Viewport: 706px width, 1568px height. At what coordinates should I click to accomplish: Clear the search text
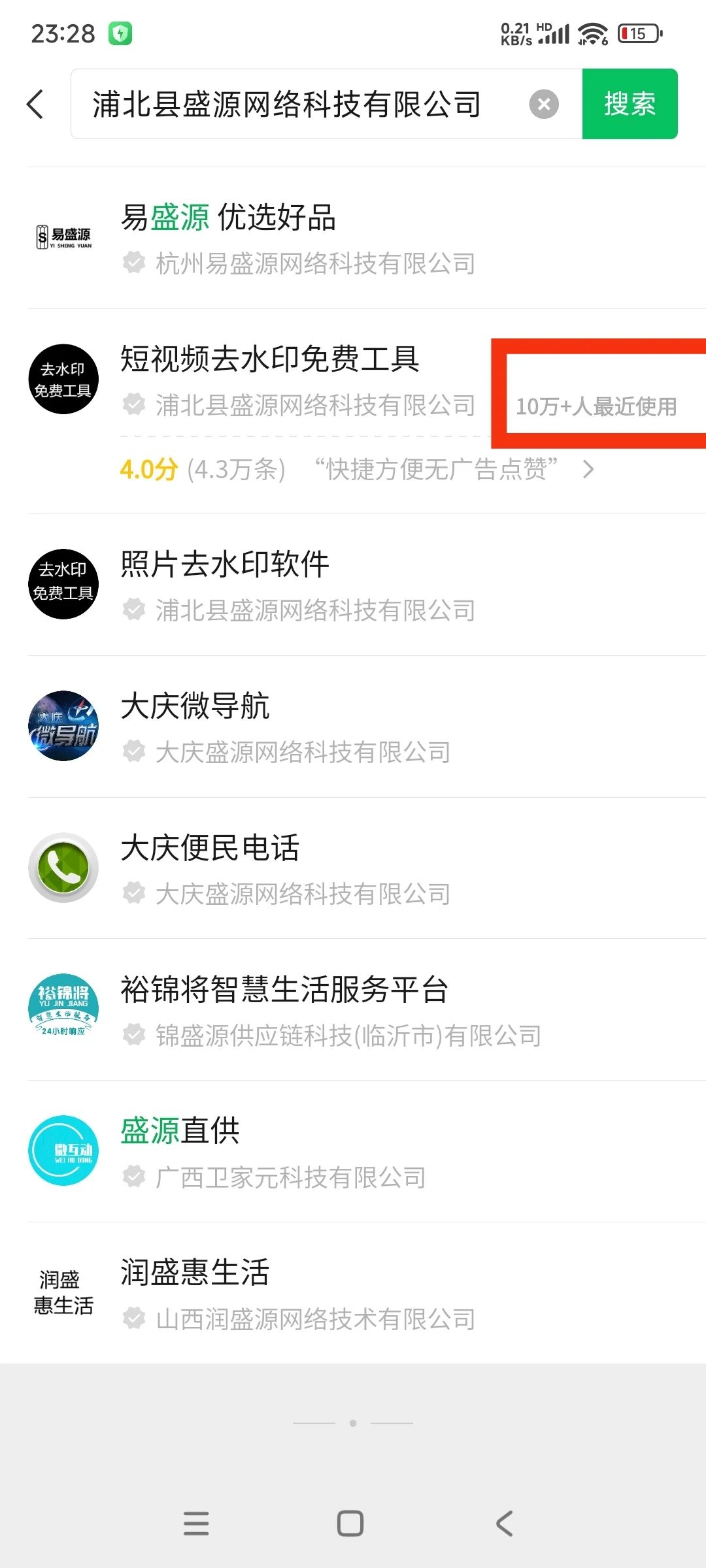[543, 105]
